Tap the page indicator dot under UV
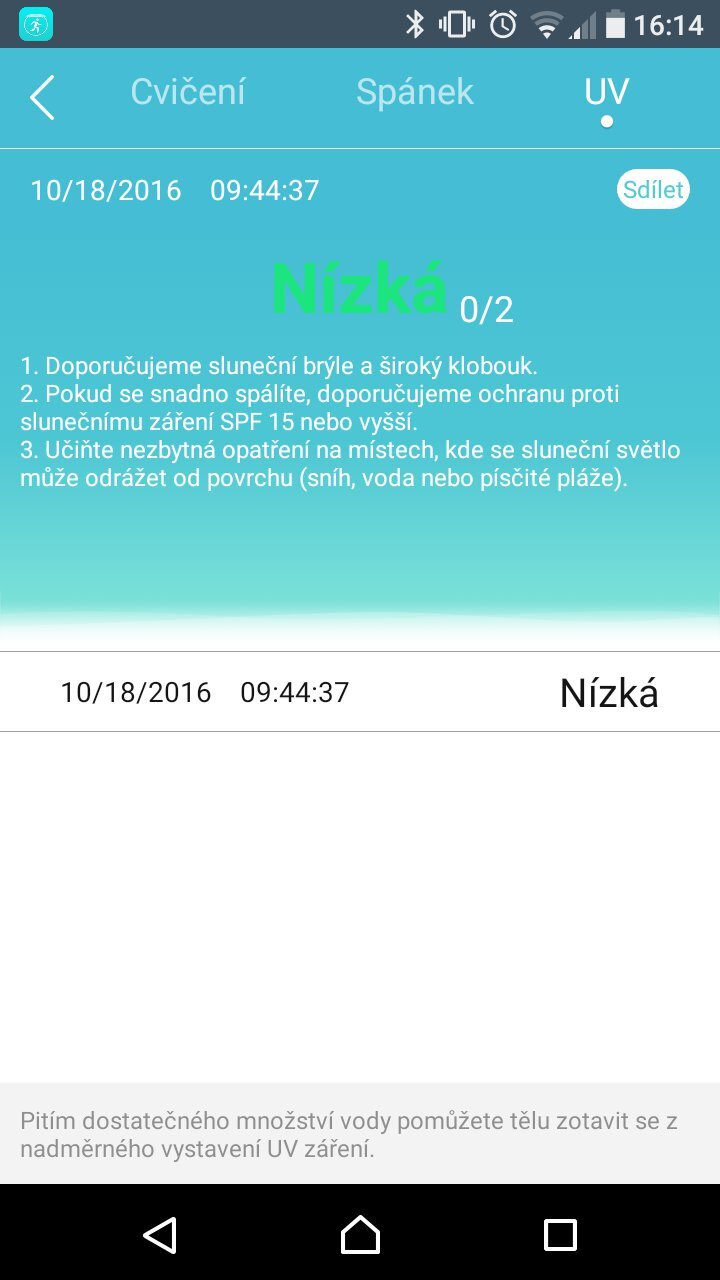This screenshot has width=720, height=1280. pos(606,122)
